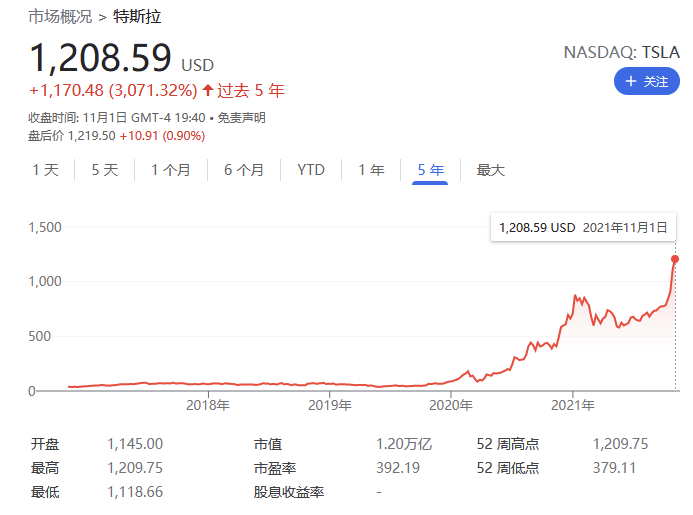This screenshot has width=693, height=515.
Task: Show the 最大 full history range
Action: point(491,170)
